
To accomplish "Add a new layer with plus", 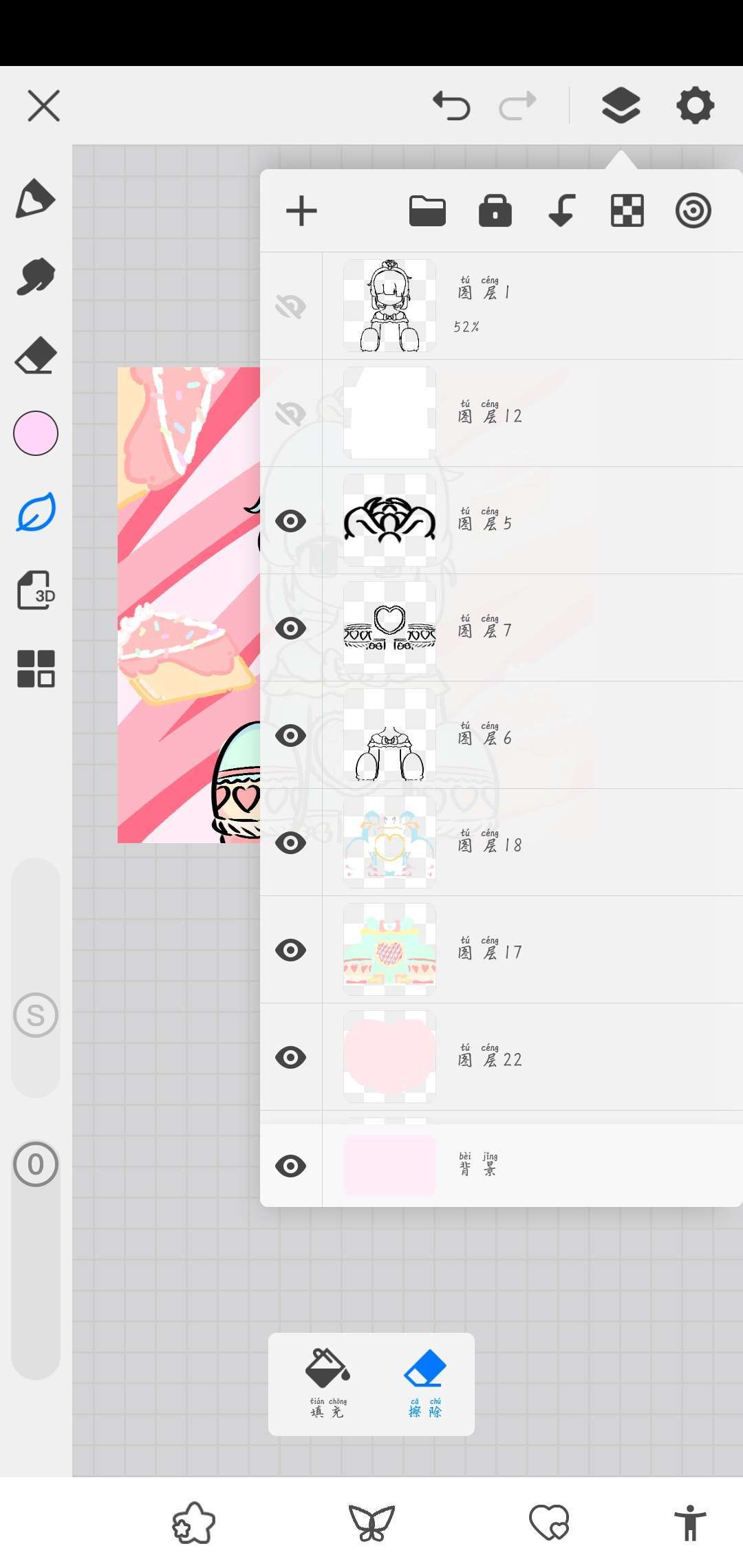I will click(301, 210).
